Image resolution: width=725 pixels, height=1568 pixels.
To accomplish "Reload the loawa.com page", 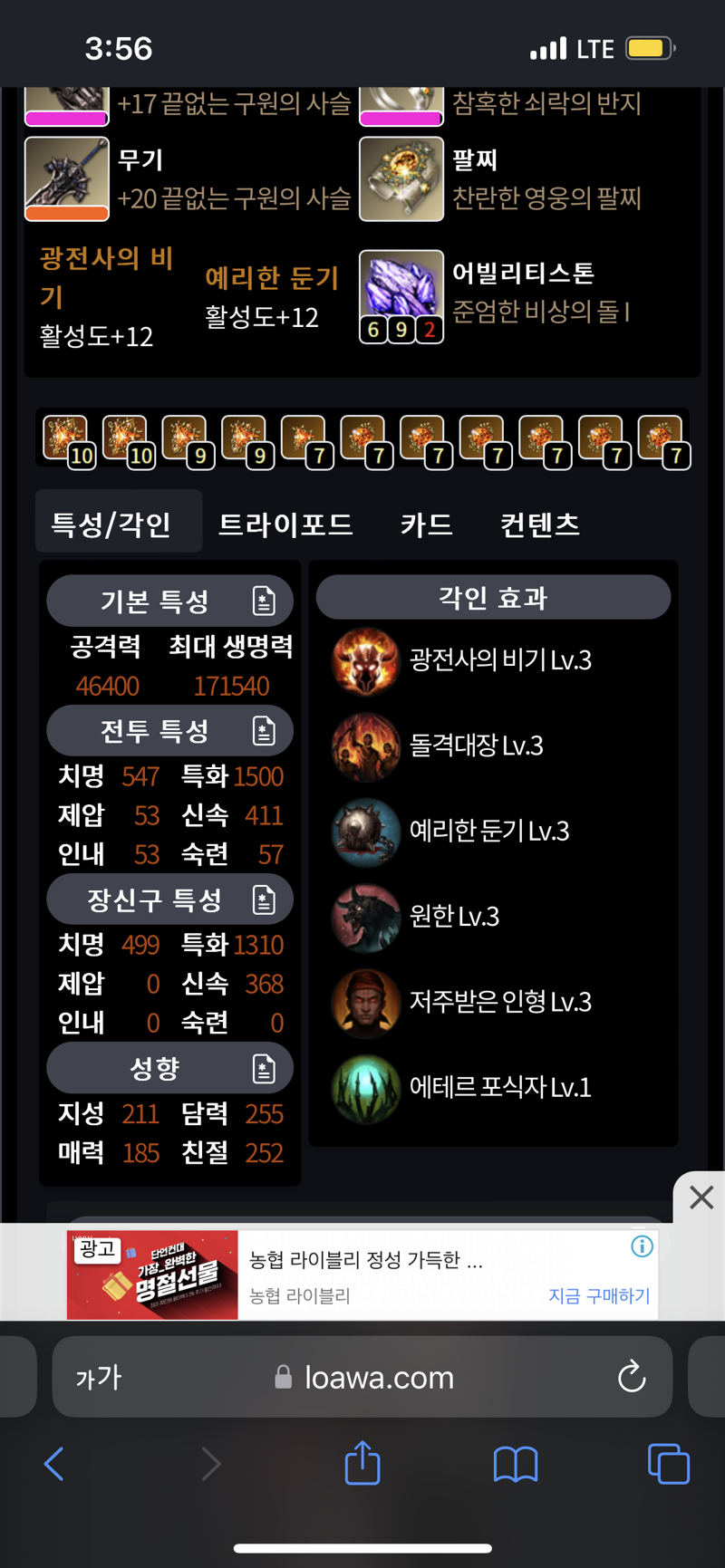I will pos(632,1378).
